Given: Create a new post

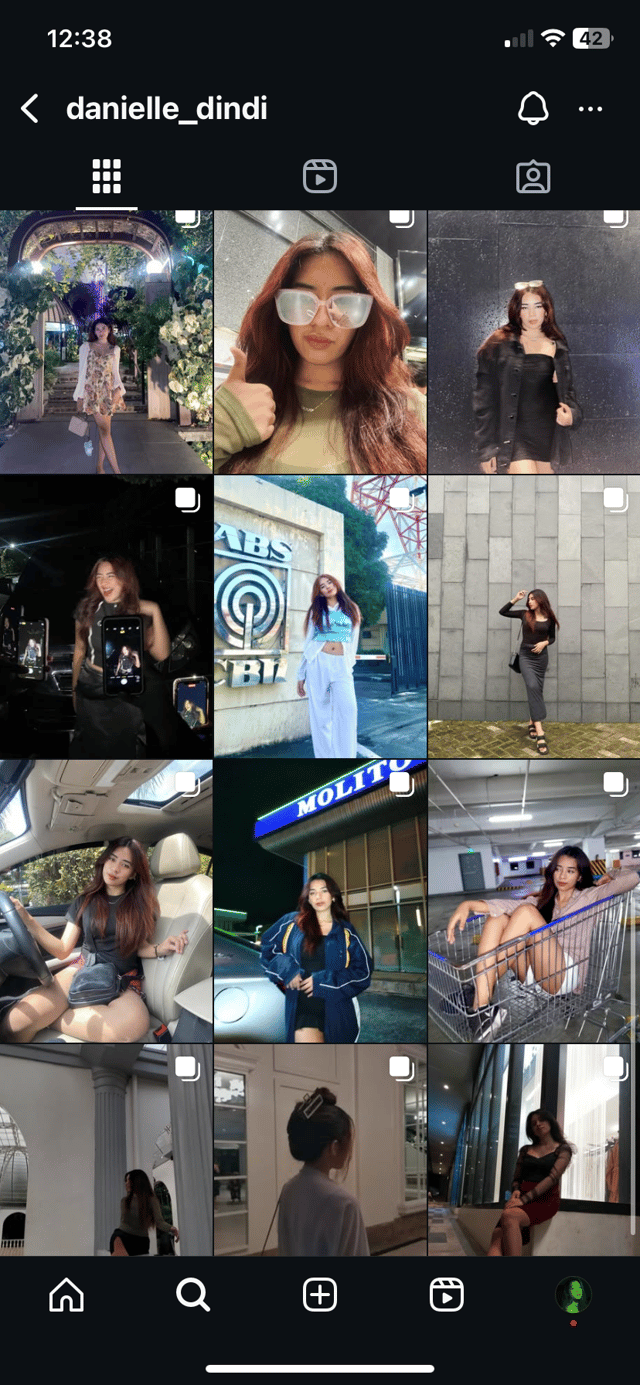Looking at the screenshot, I should point(320,1295).
